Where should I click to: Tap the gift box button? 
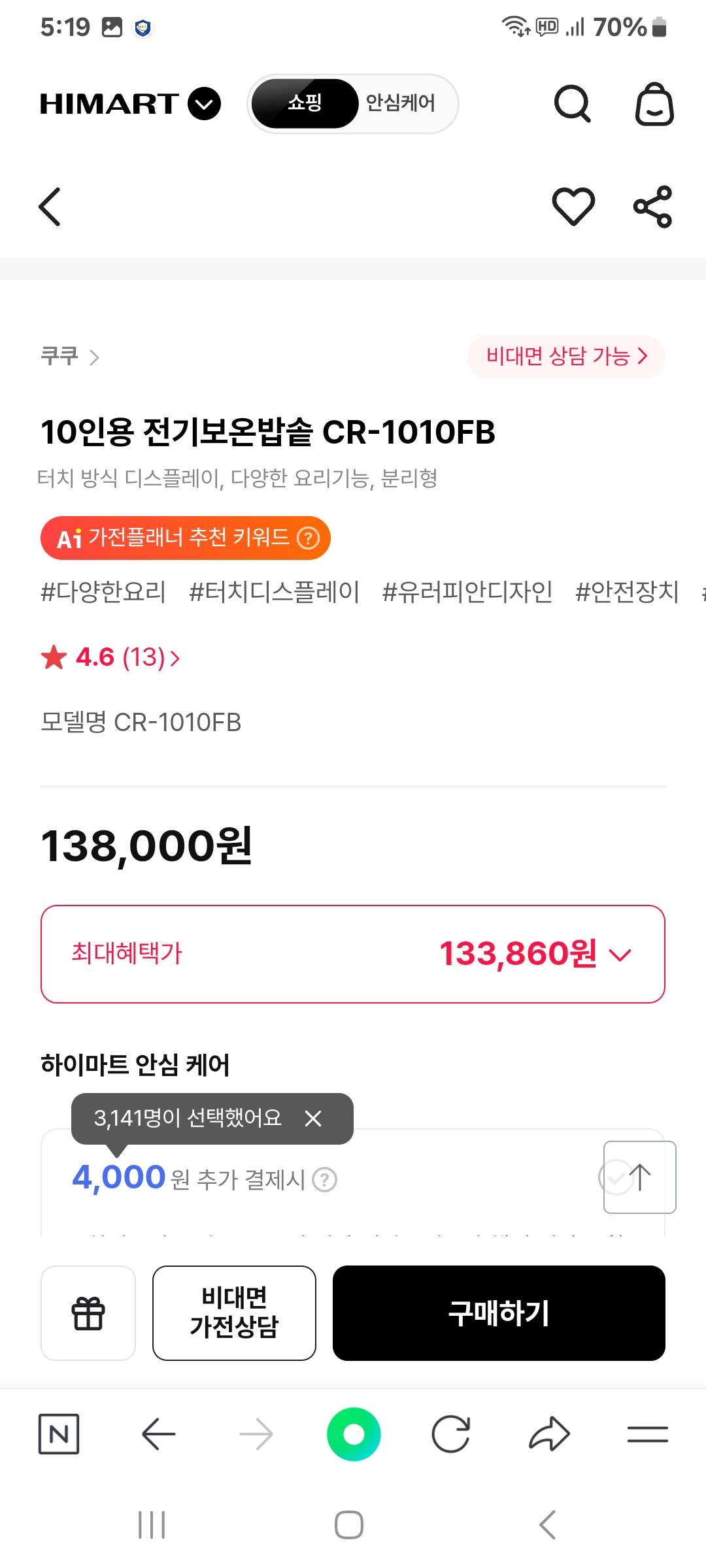(88, 1313)
